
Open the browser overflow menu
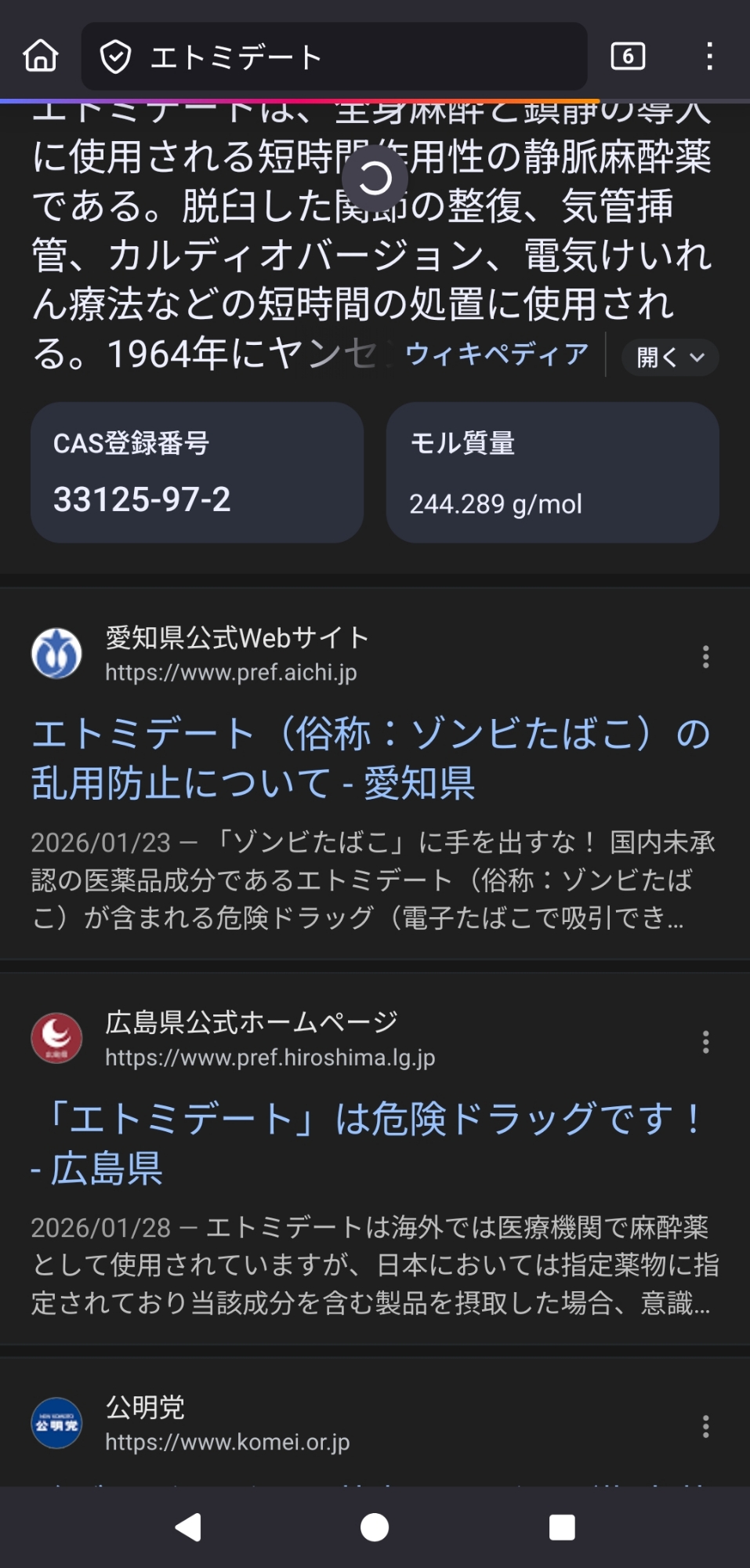(x=709, y=56)
